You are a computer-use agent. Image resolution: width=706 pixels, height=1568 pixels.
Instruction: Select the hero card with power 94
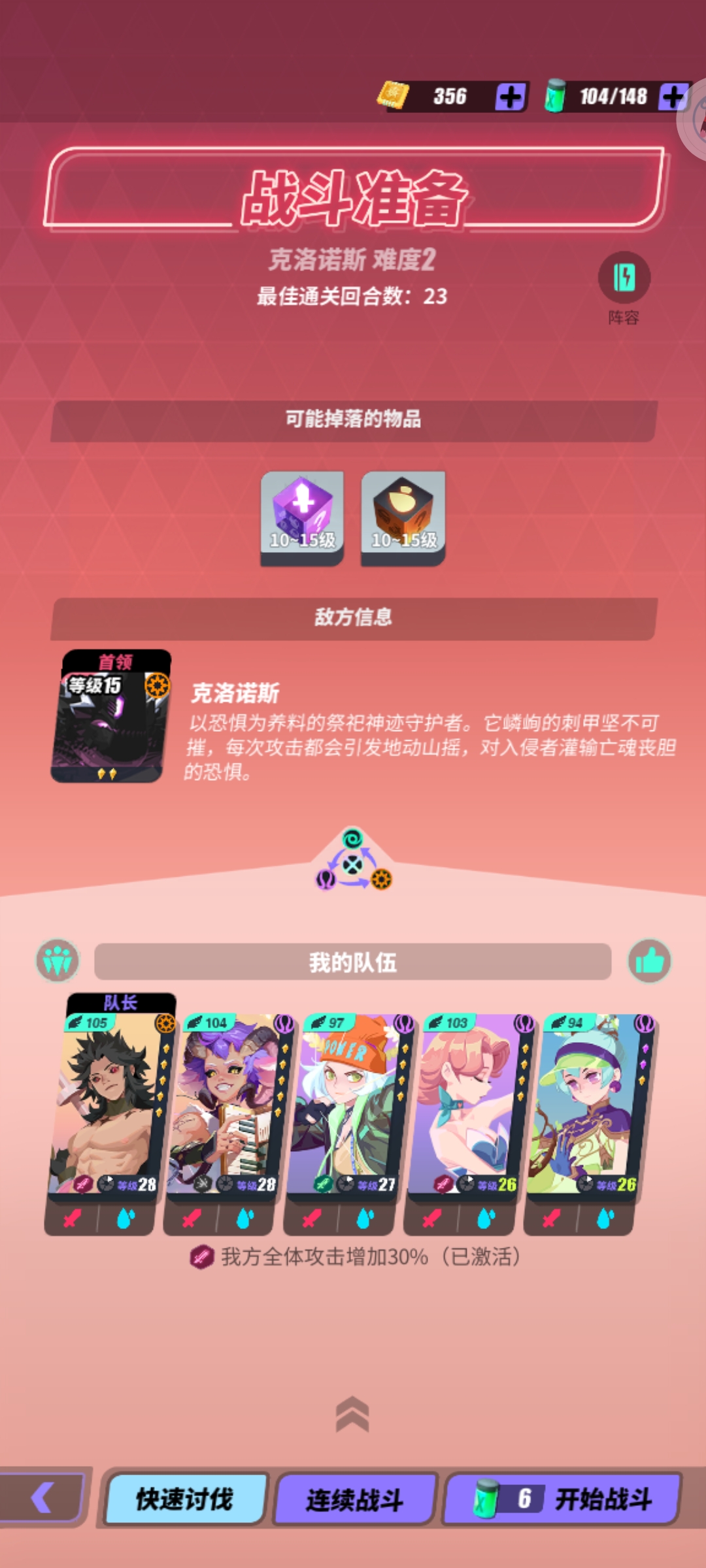tap(588, 1104)
